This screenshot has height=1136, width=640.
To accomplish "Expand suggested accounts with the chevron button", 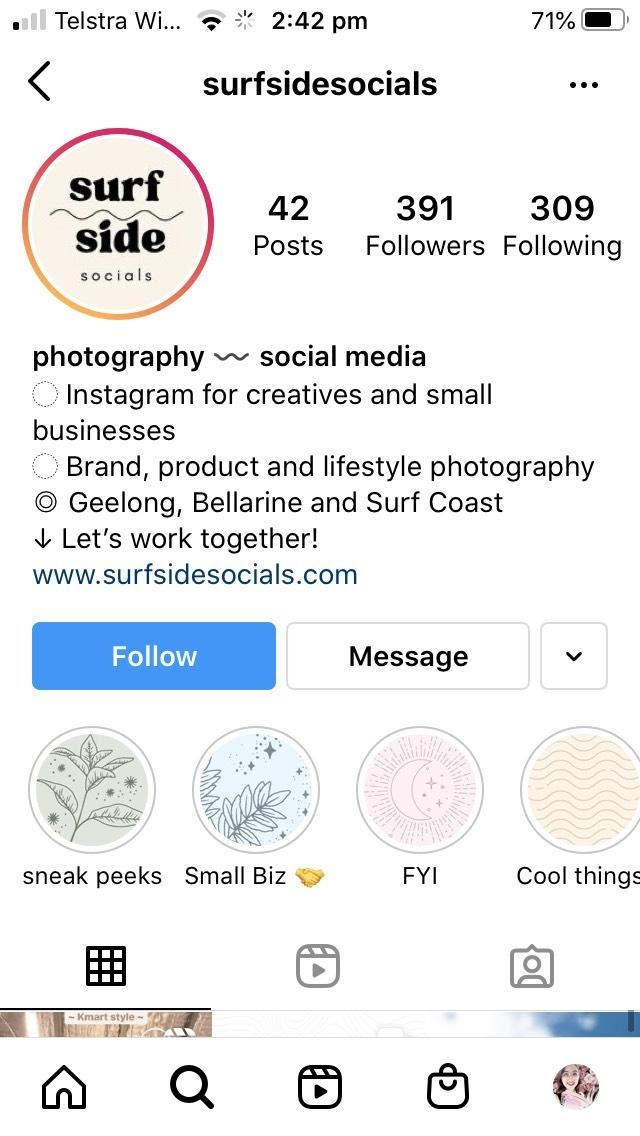I will coord(574,656).
